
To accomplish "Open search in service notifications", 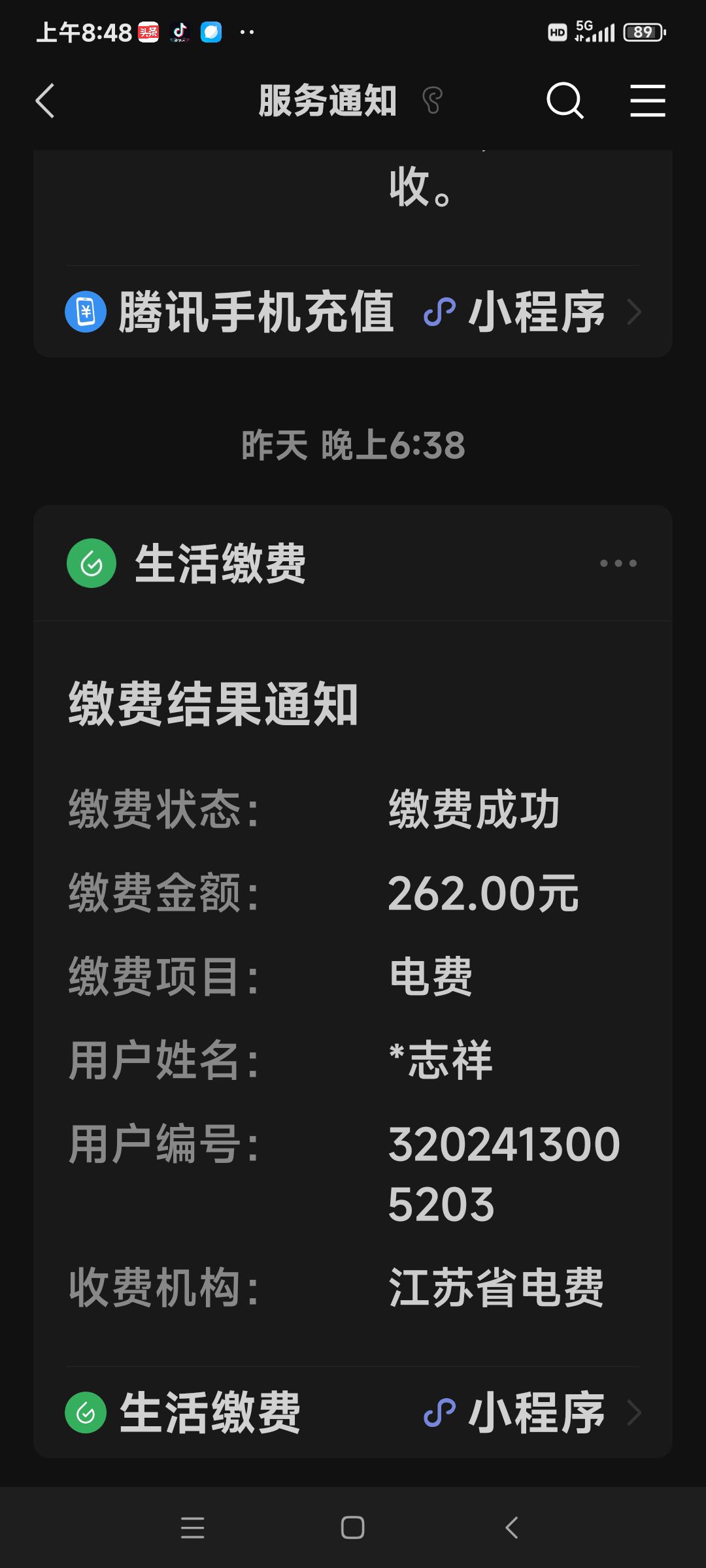I will [x=565, y=101].
